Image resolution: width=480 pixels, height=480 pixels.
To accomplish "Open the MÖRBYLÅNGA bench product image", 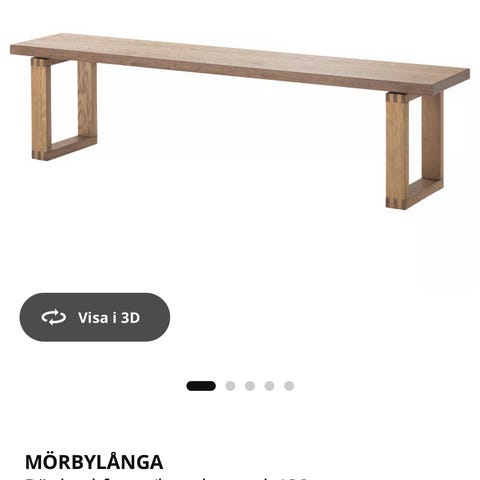I will point(240,121).
